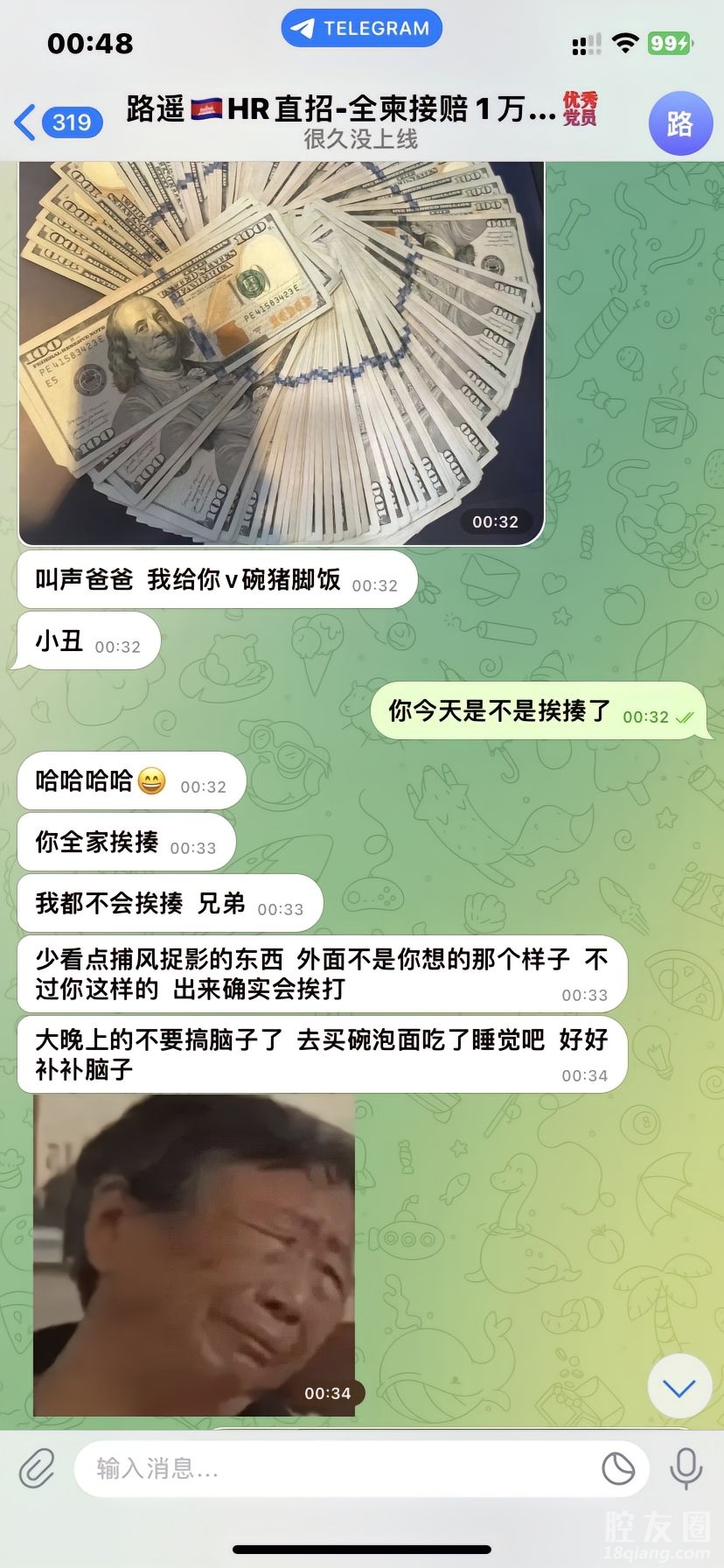This screenshot has width=724, height=1568.
Task: Open chat info from the 路遥 title
Action: [360, 121]
